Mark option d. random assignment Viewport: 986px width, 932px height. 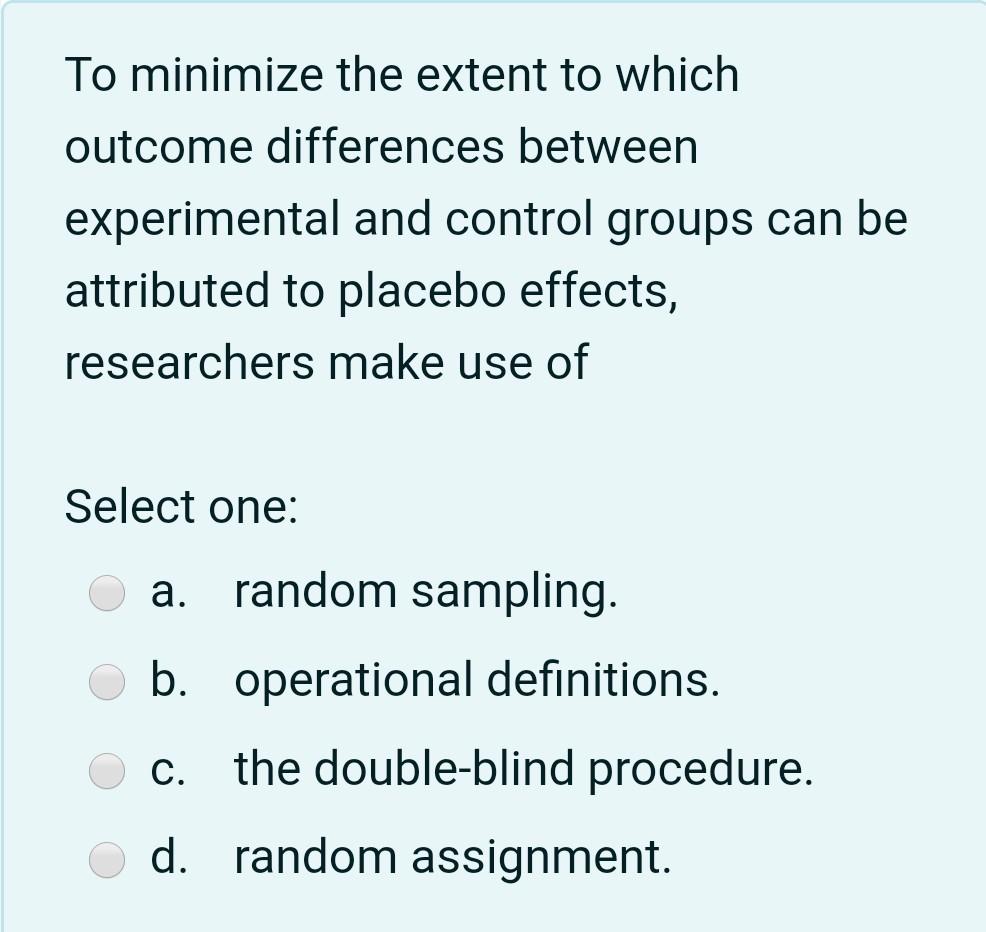(x=108, y=858)
